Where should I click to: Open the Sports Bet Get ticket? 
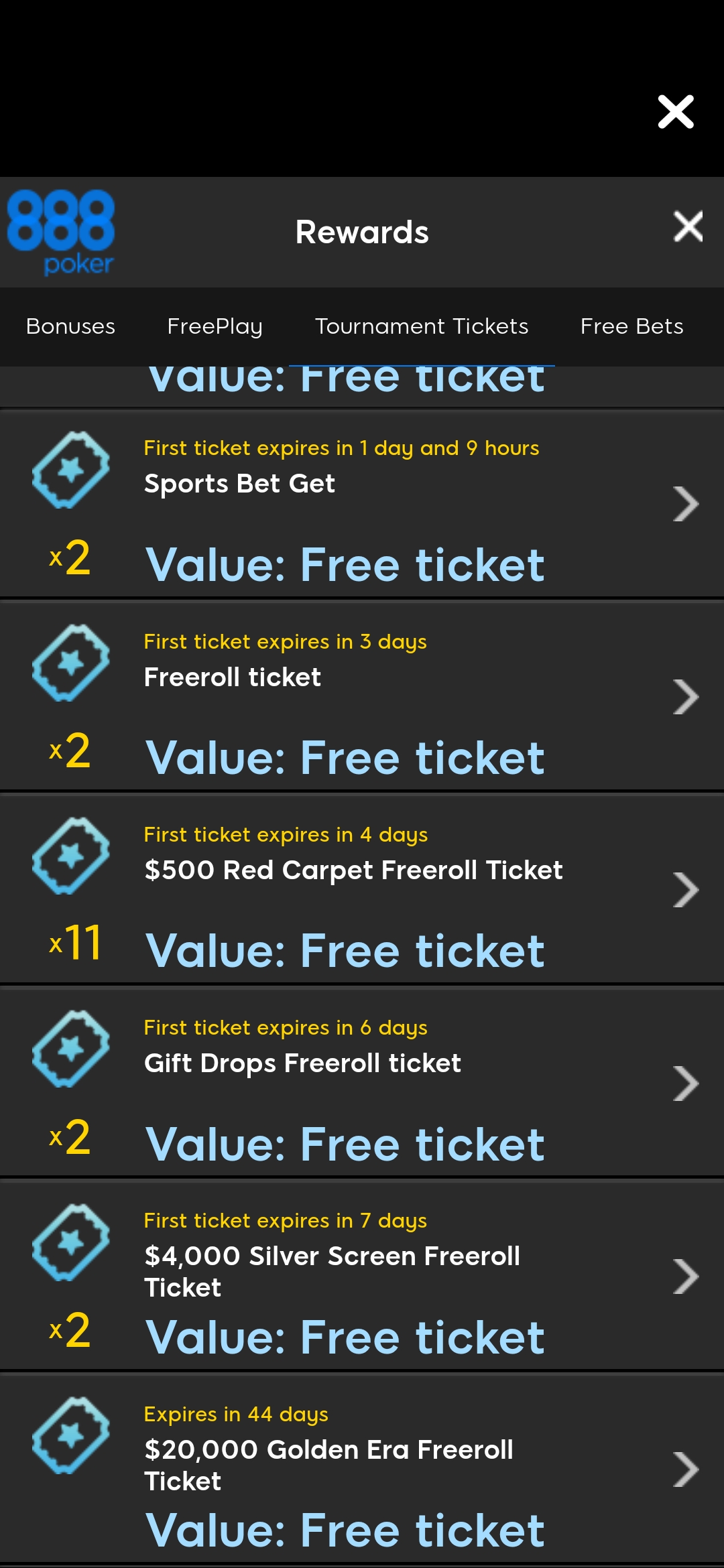(362, 504)
